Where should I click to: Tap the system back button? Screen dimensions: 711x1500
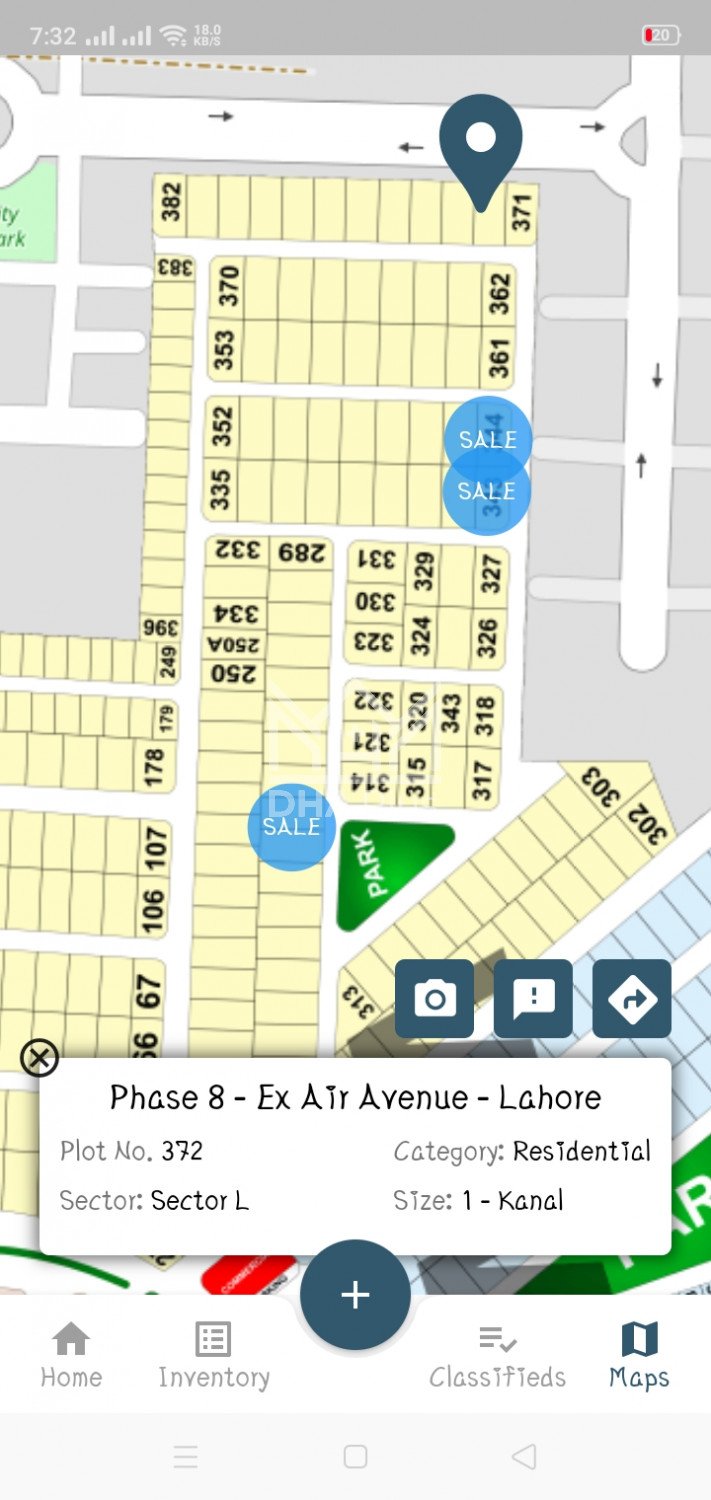coord(524,1456)
